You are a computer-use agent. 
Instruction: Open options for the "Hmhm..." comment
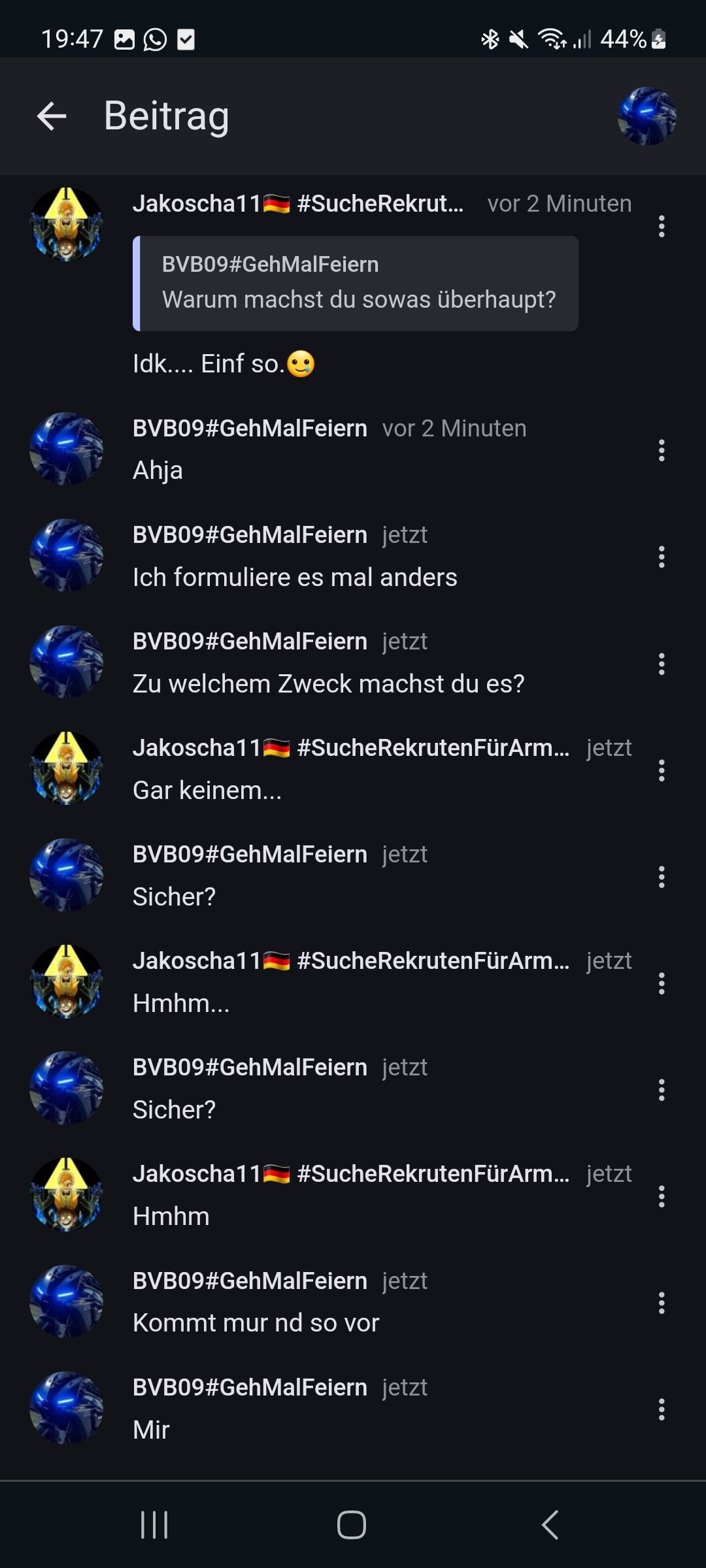(662, 983)
